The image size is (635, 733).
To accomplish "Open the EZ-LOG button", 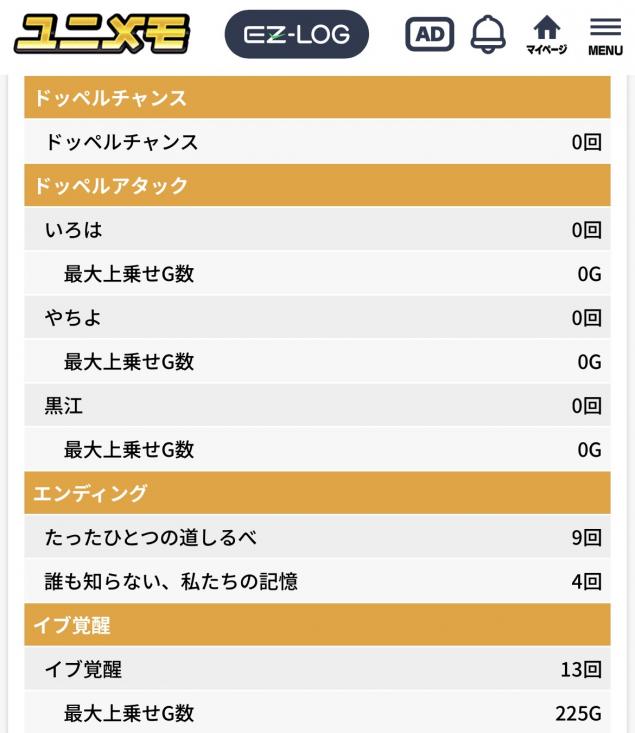I will [297, 35].
